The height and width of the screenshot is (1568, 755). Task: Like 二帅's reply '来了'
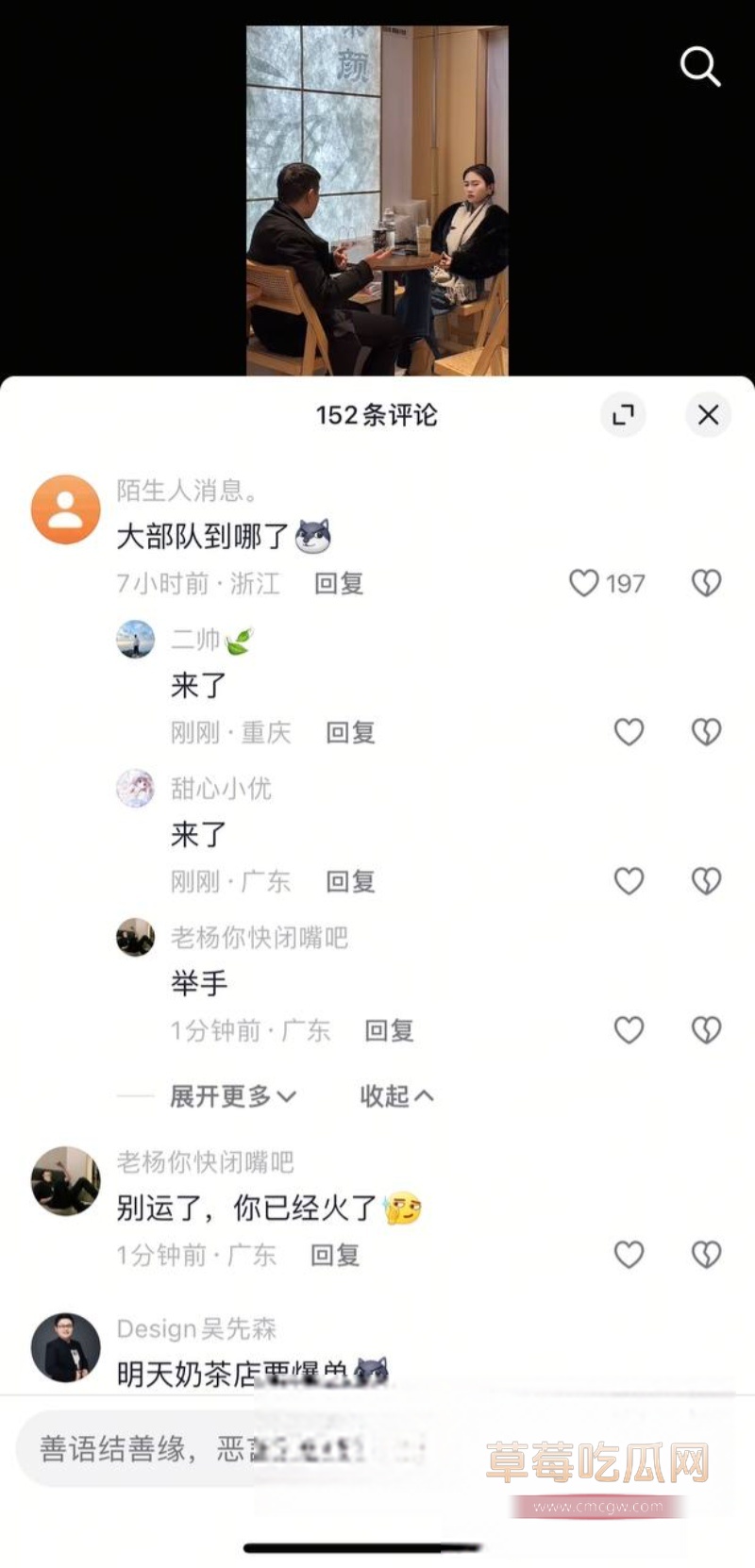click(x=629, y=732)
